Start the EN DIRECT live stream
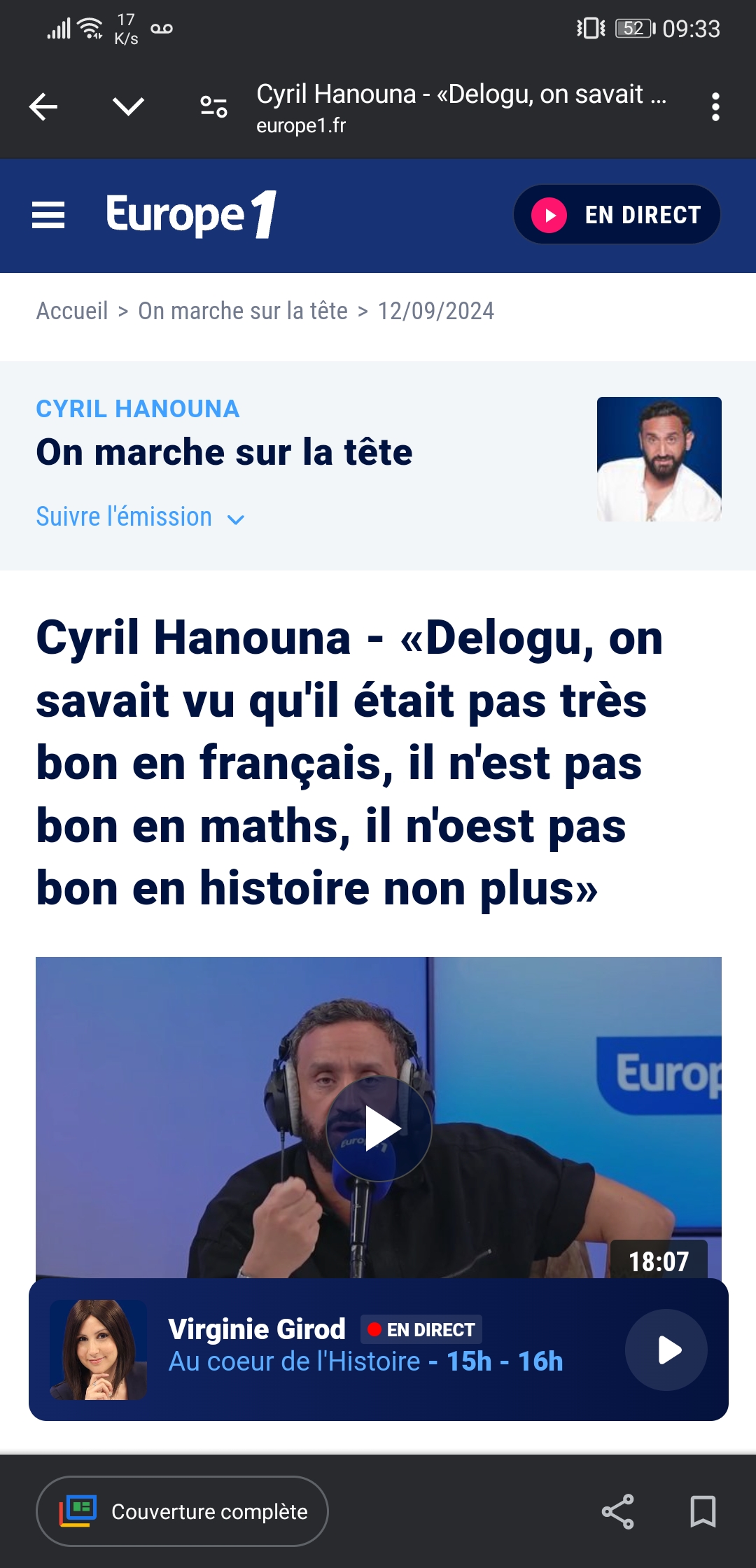 [x=617, y=215]
